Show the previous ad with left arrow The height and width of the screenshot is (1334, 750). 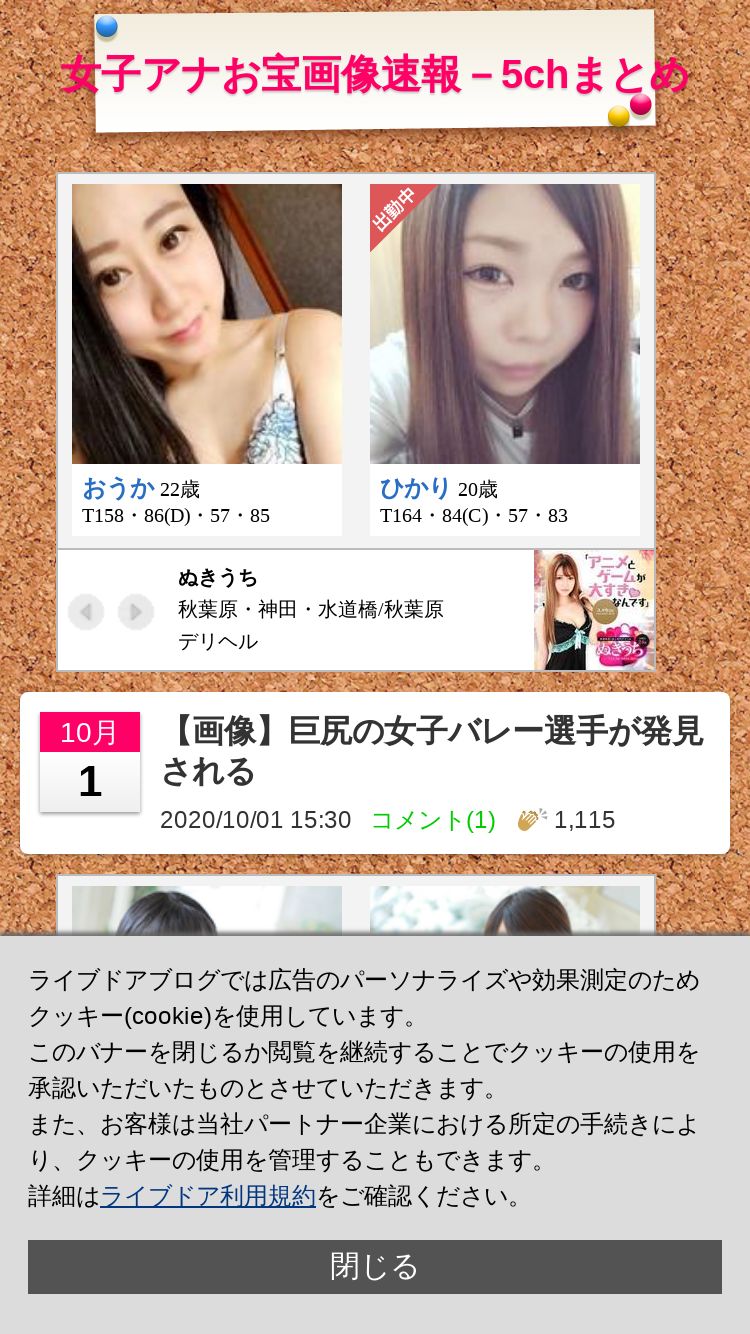(x=86, y=611)
